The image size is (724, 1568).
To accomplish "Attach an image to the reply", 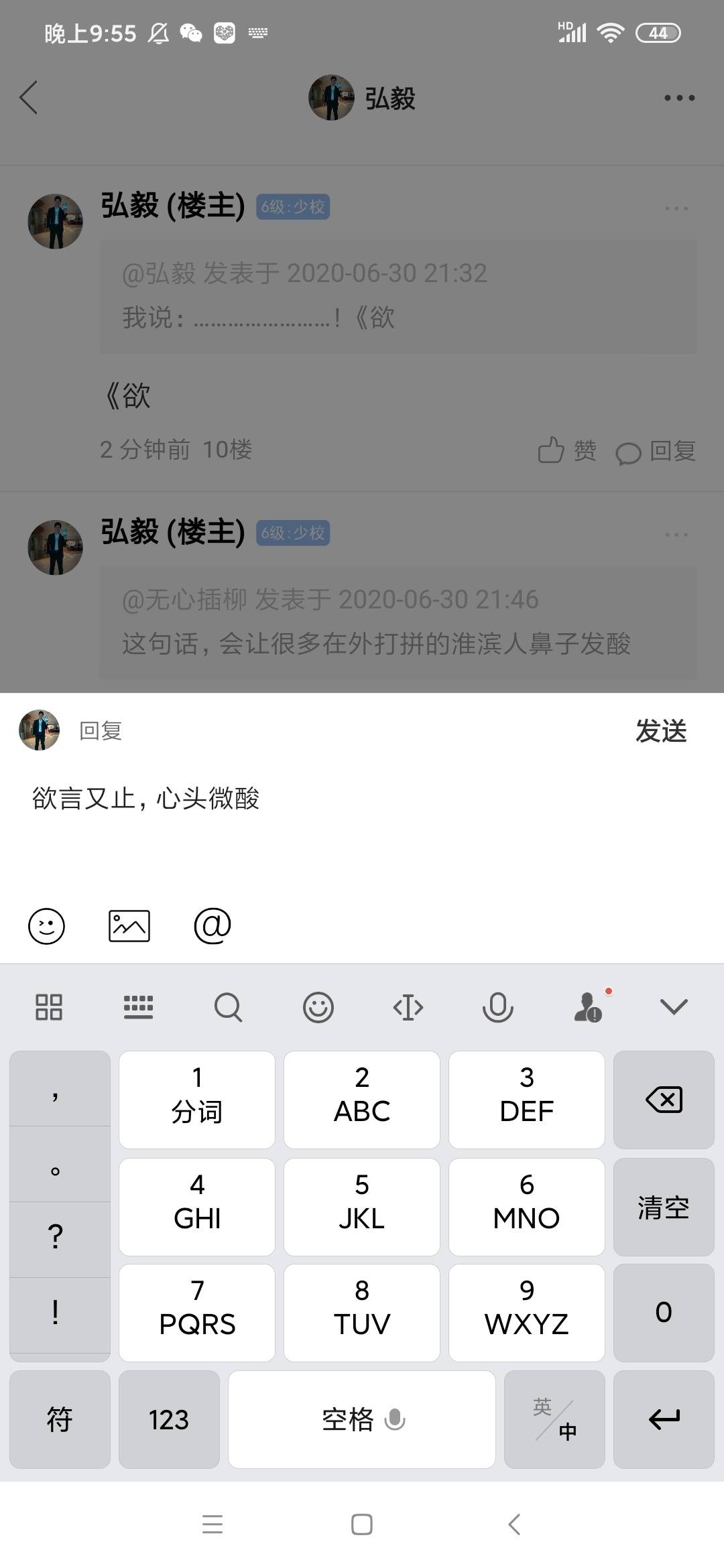I will click(x=129, y=926).
